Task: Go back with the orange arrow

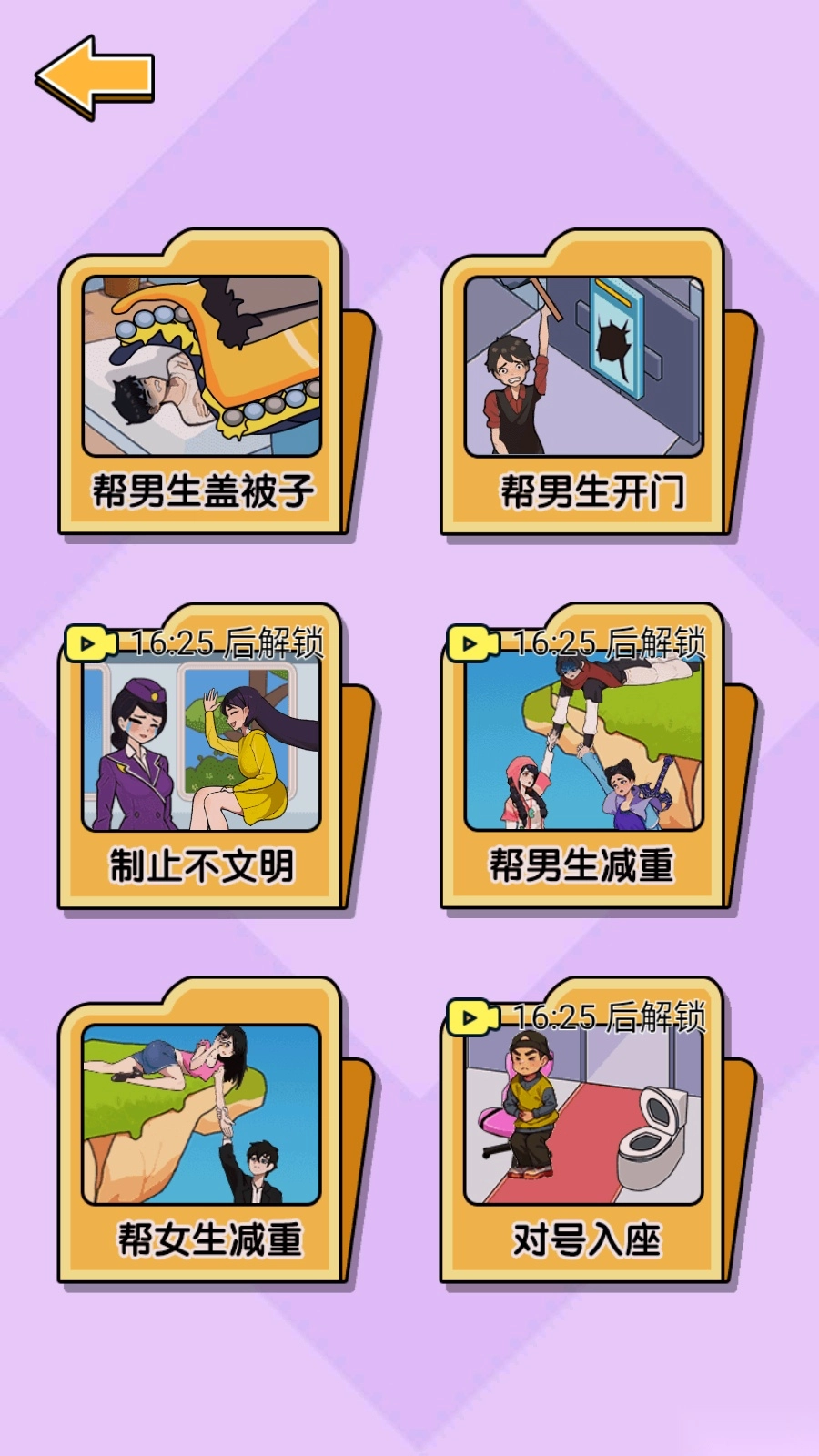Action: point(94,77)
